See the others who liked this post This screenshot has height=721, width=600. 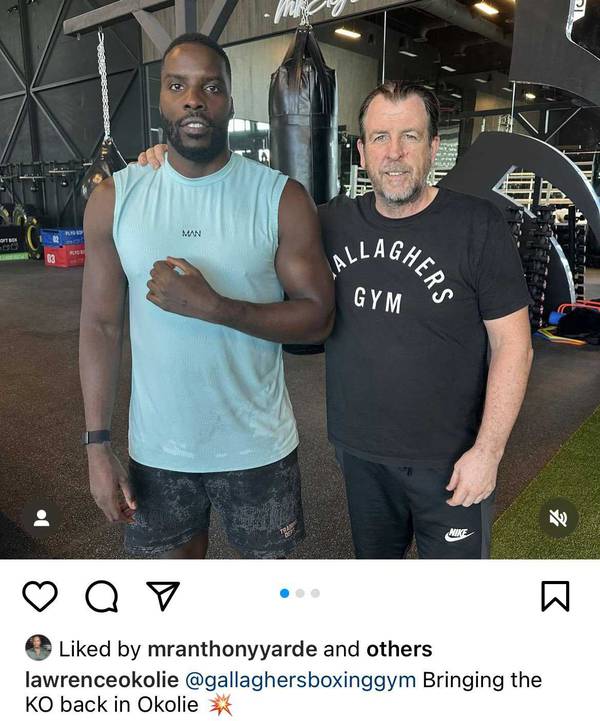point(398,649)
